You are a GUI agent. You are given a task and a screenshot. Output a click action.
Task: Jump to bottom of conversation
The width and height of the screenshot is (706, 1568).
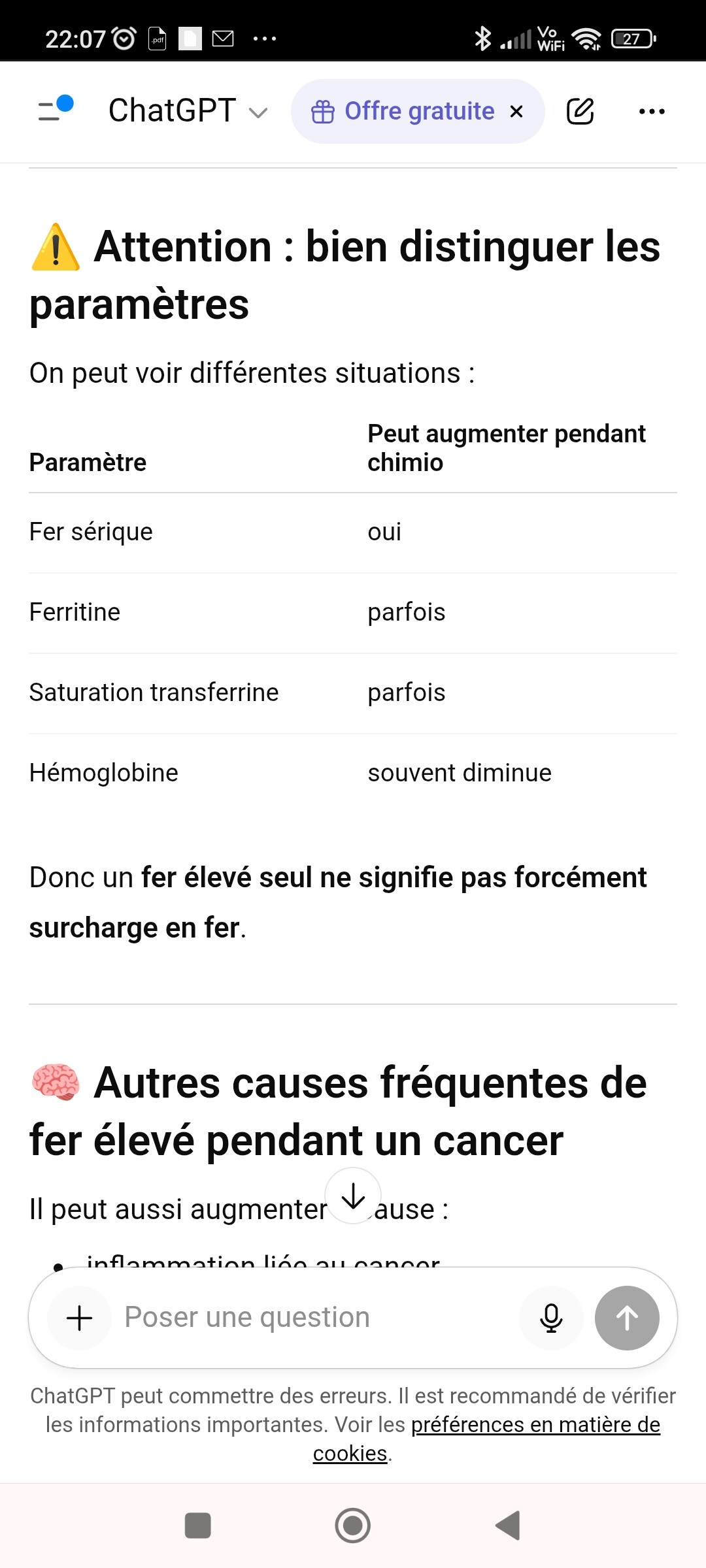tap(353, 1196)
